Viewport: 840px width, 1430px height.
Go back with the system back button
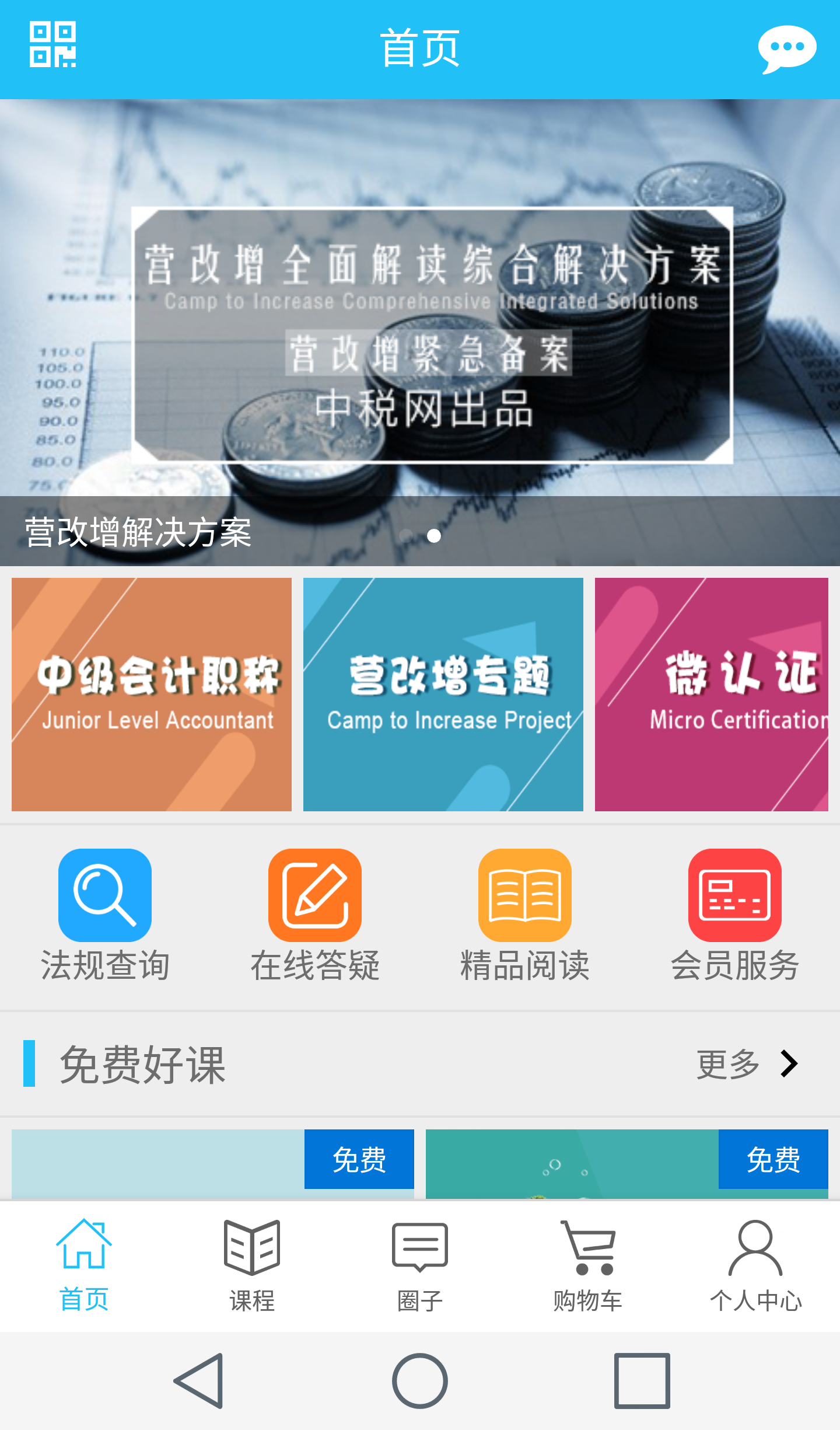[199, 1381]
